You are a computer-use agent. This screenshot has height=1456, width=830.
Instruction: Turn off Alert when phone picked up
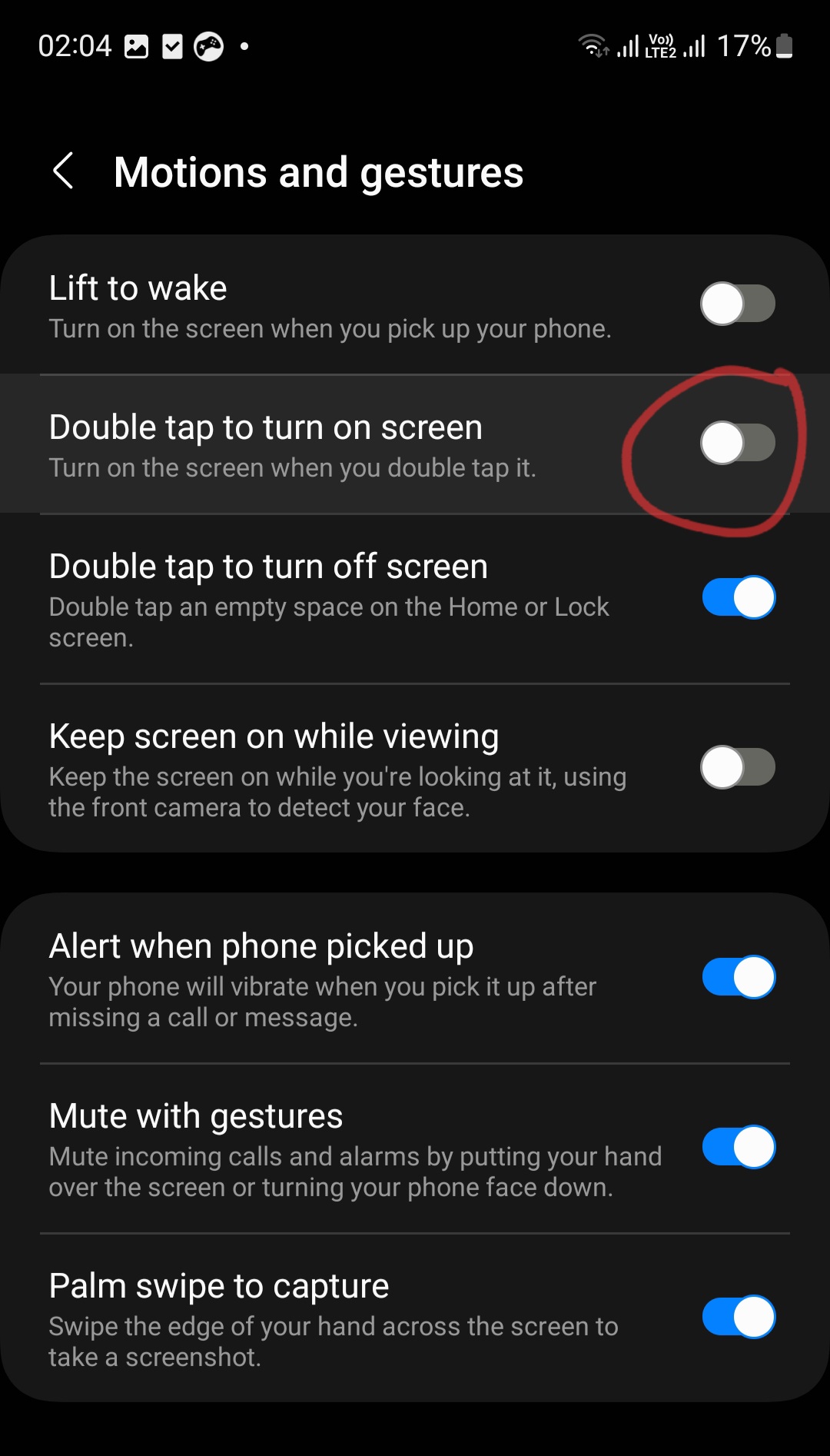[738, 977]
